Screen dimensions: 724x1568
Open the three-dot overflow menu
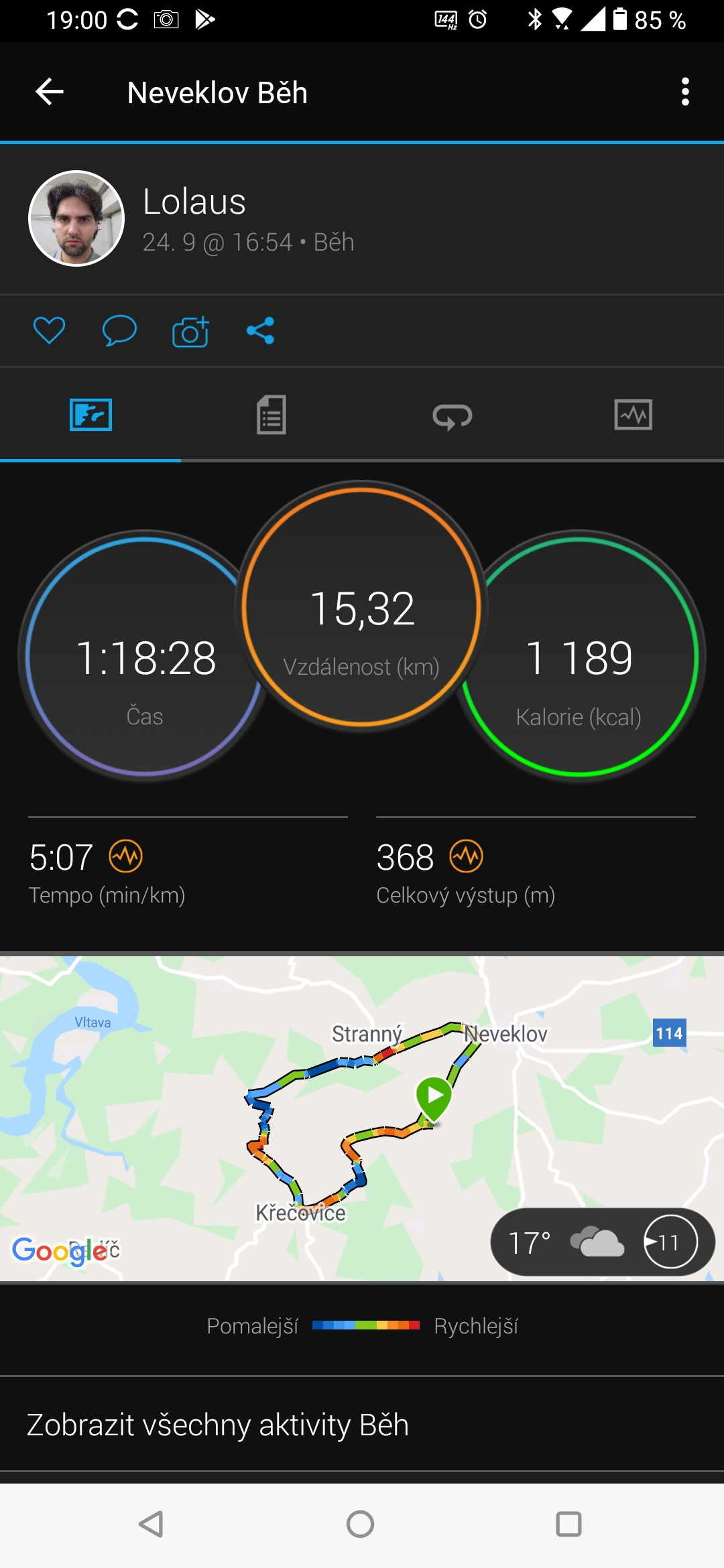684,92
